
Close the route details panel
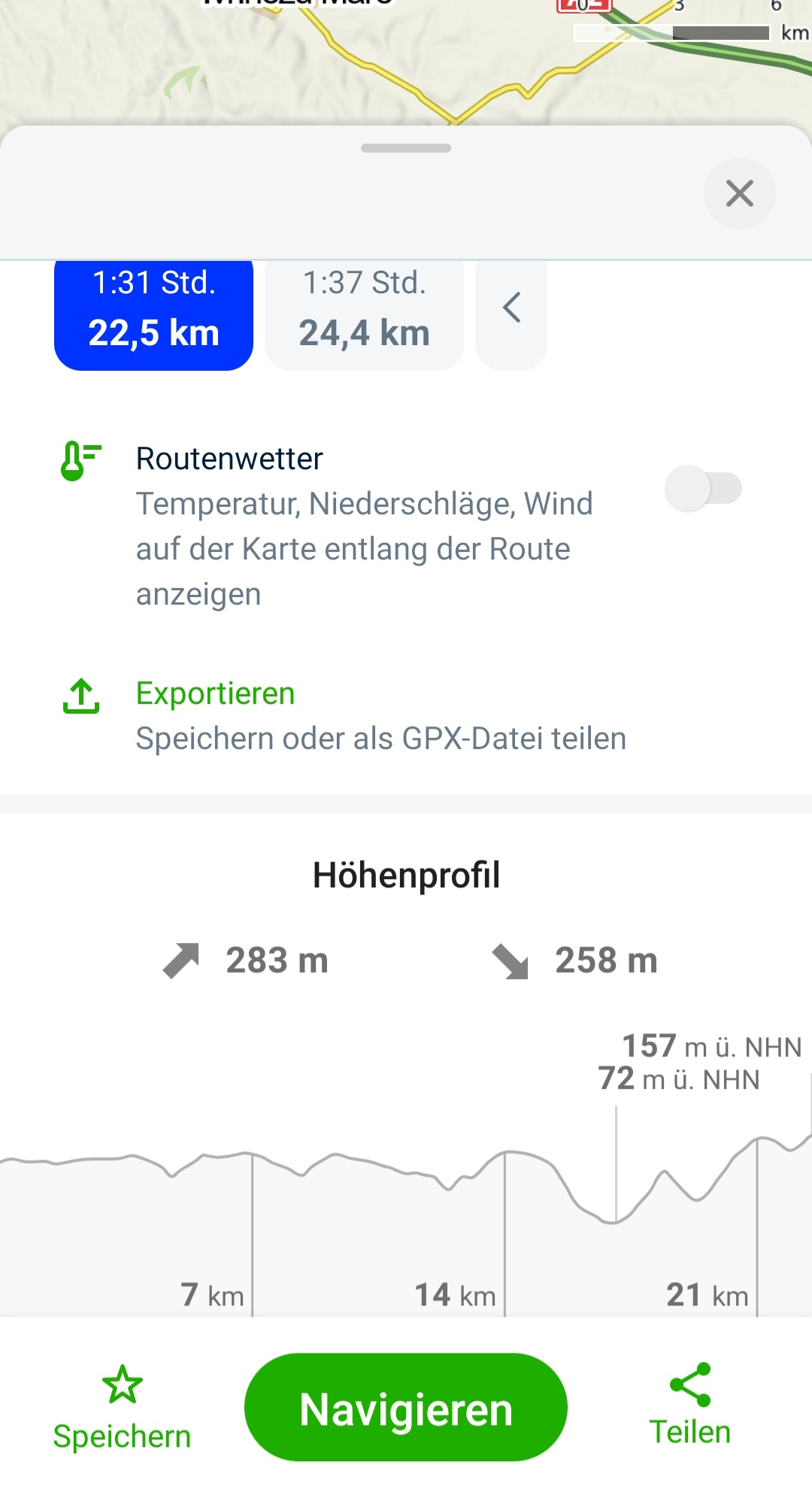[x=739, y=193]
